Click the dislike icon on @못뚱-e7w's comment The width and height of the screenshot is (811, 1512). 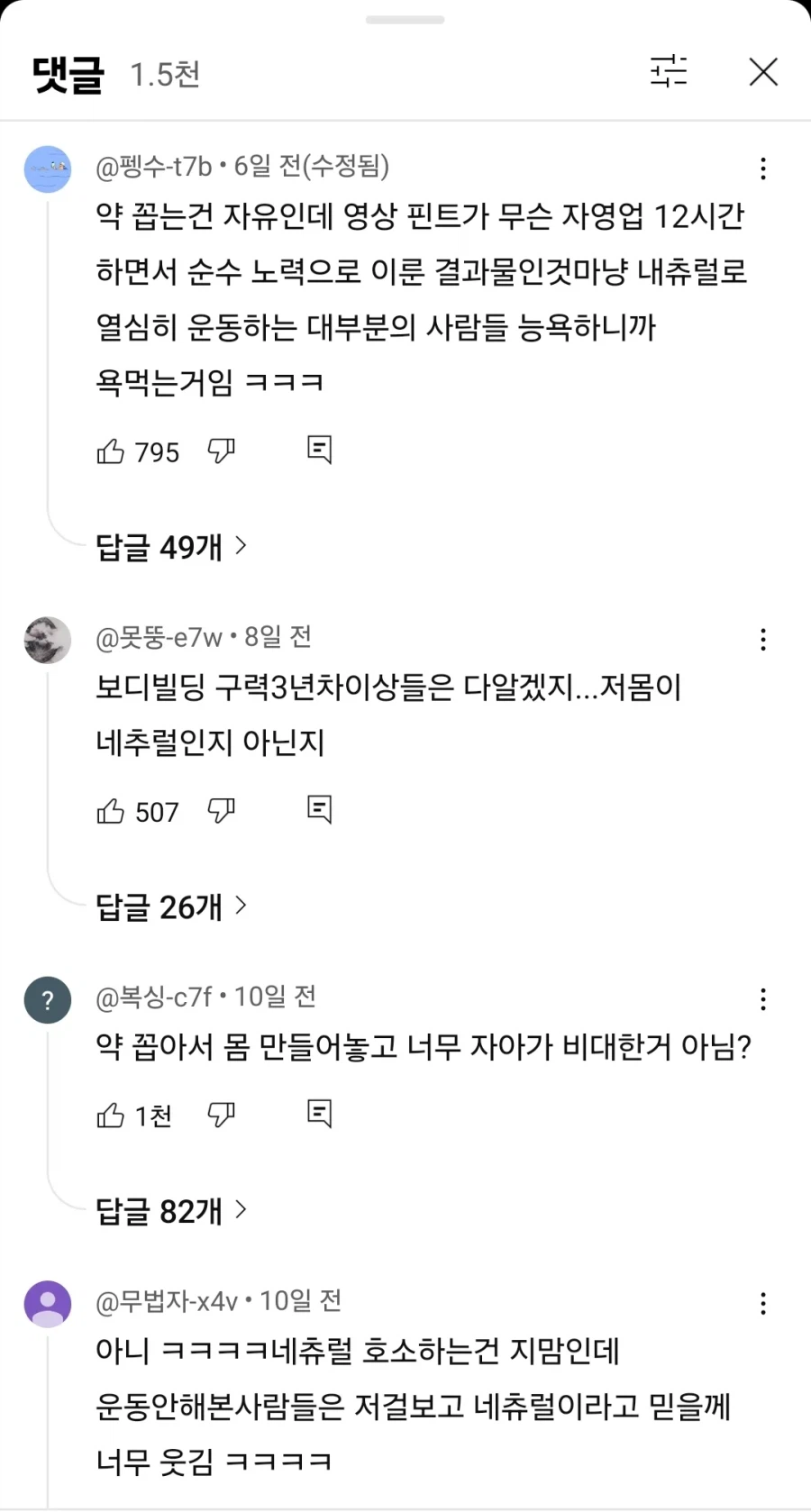222,810
